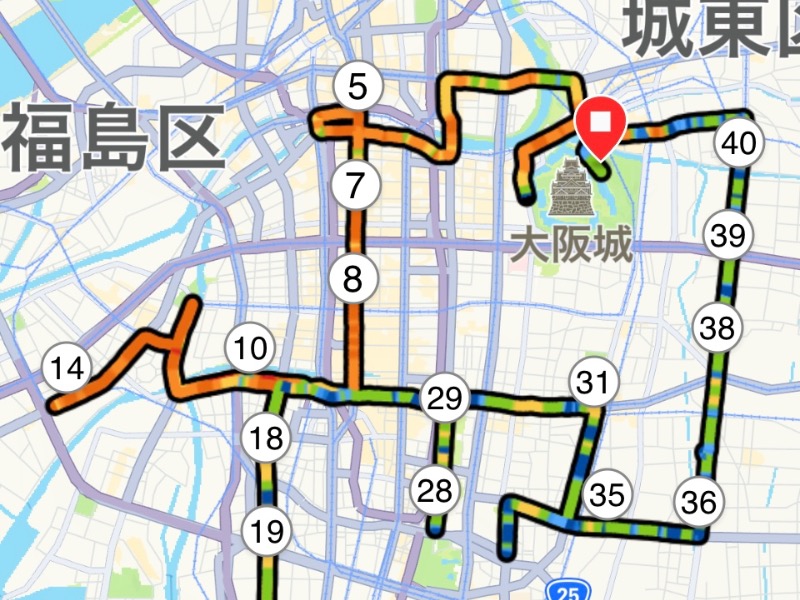Select the kilometer 29 marker
The height and width of the screenshot is (600, 800).
(x=443, y=399)
